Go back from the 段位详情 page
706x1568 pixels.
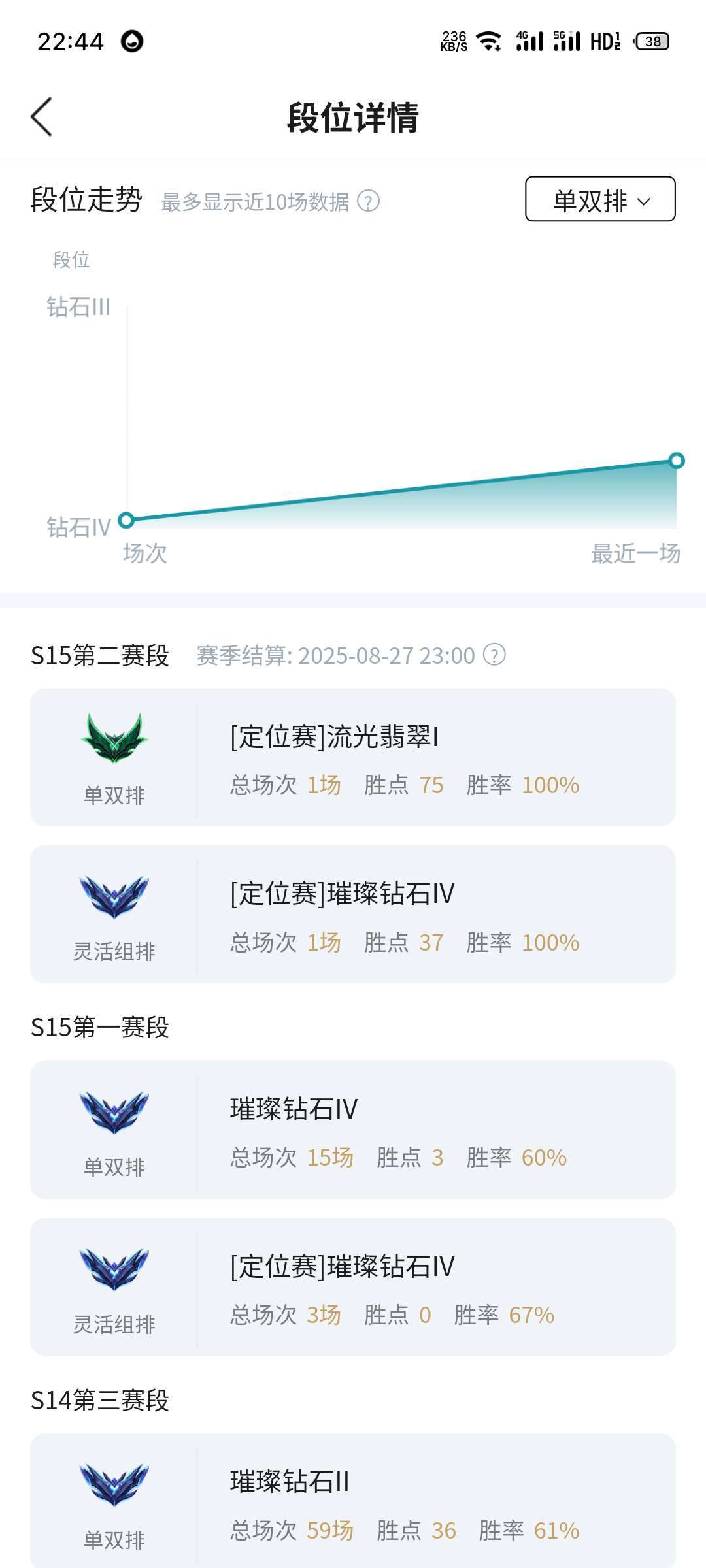[41, 117]
